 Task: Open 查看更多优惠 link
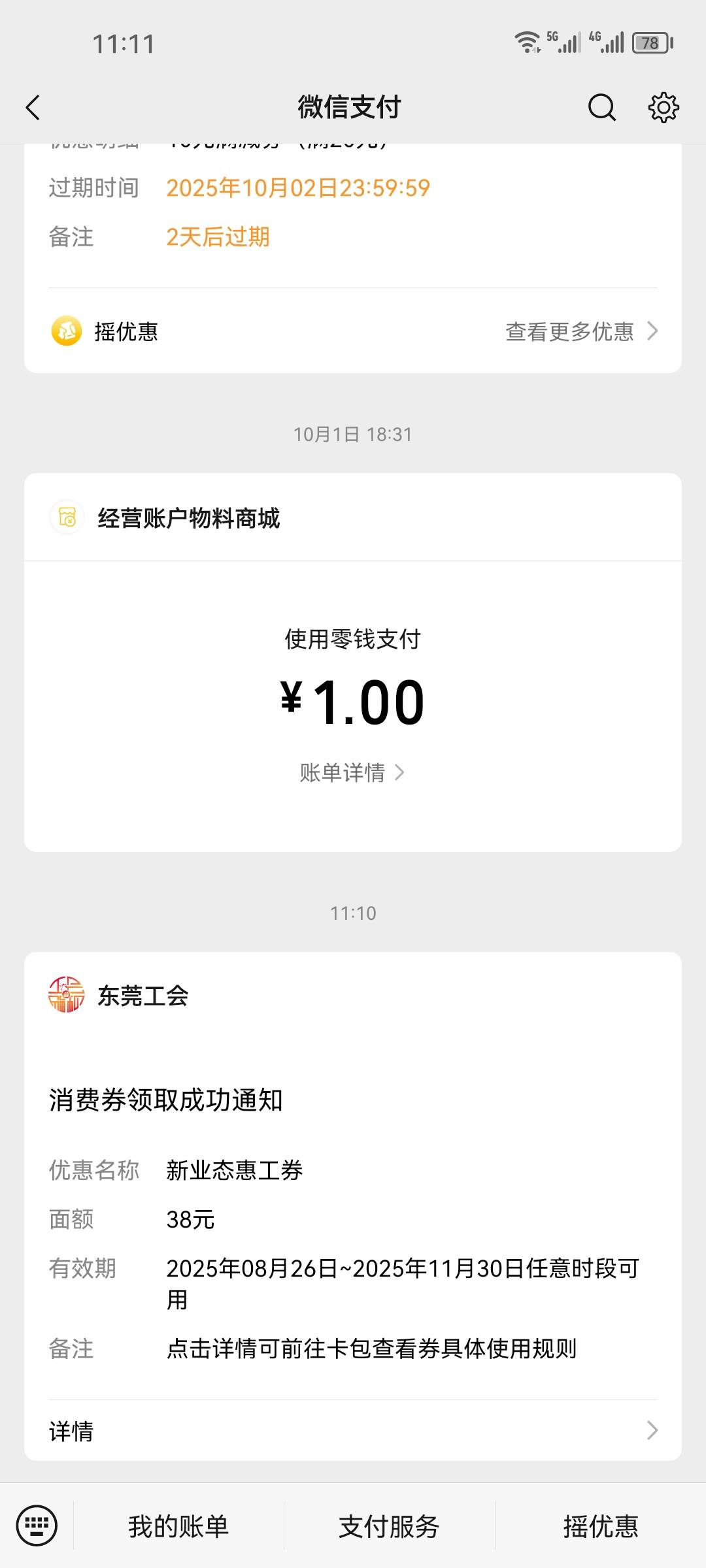tap(580, 331)
